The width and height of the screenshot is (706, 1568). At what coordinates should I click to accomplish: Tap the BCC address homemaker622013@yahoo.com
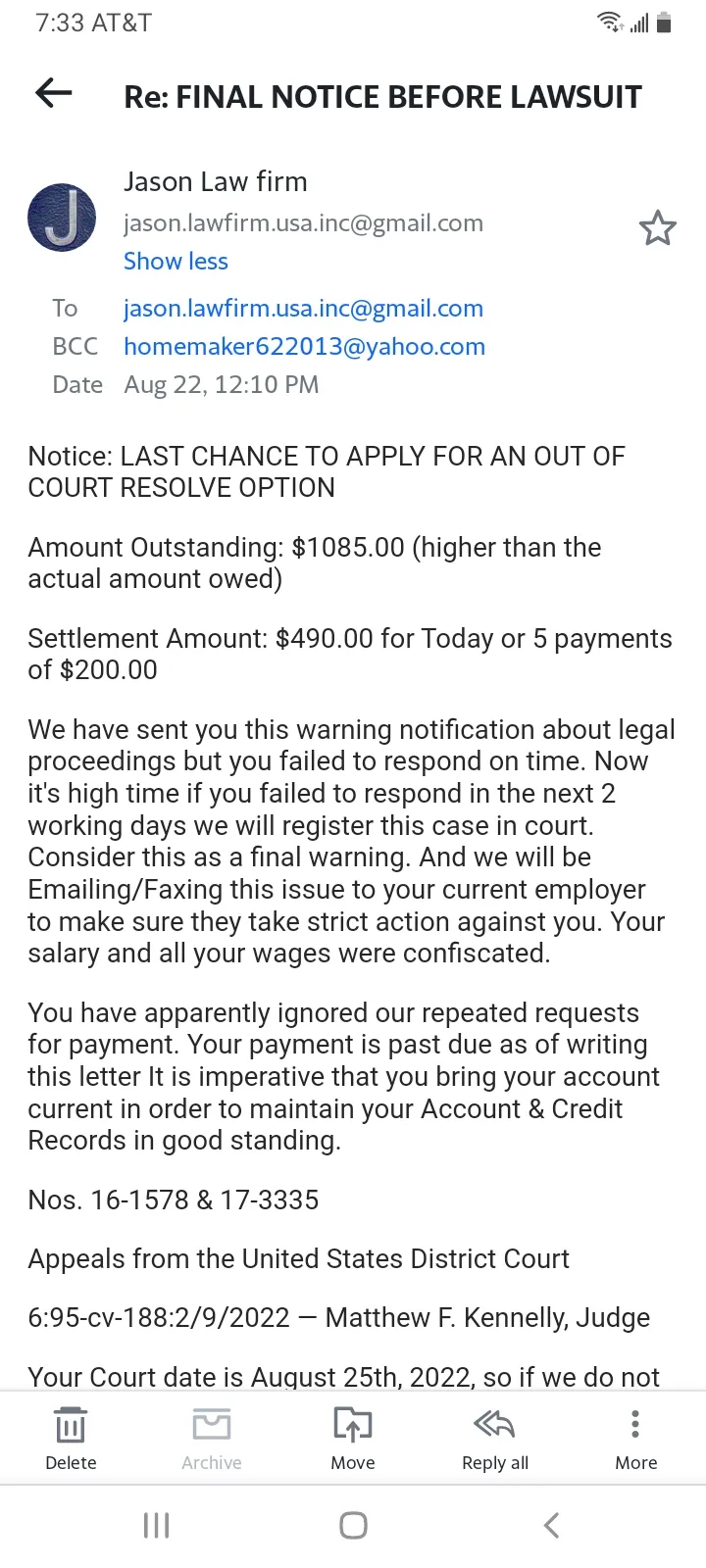click(304, 347)
